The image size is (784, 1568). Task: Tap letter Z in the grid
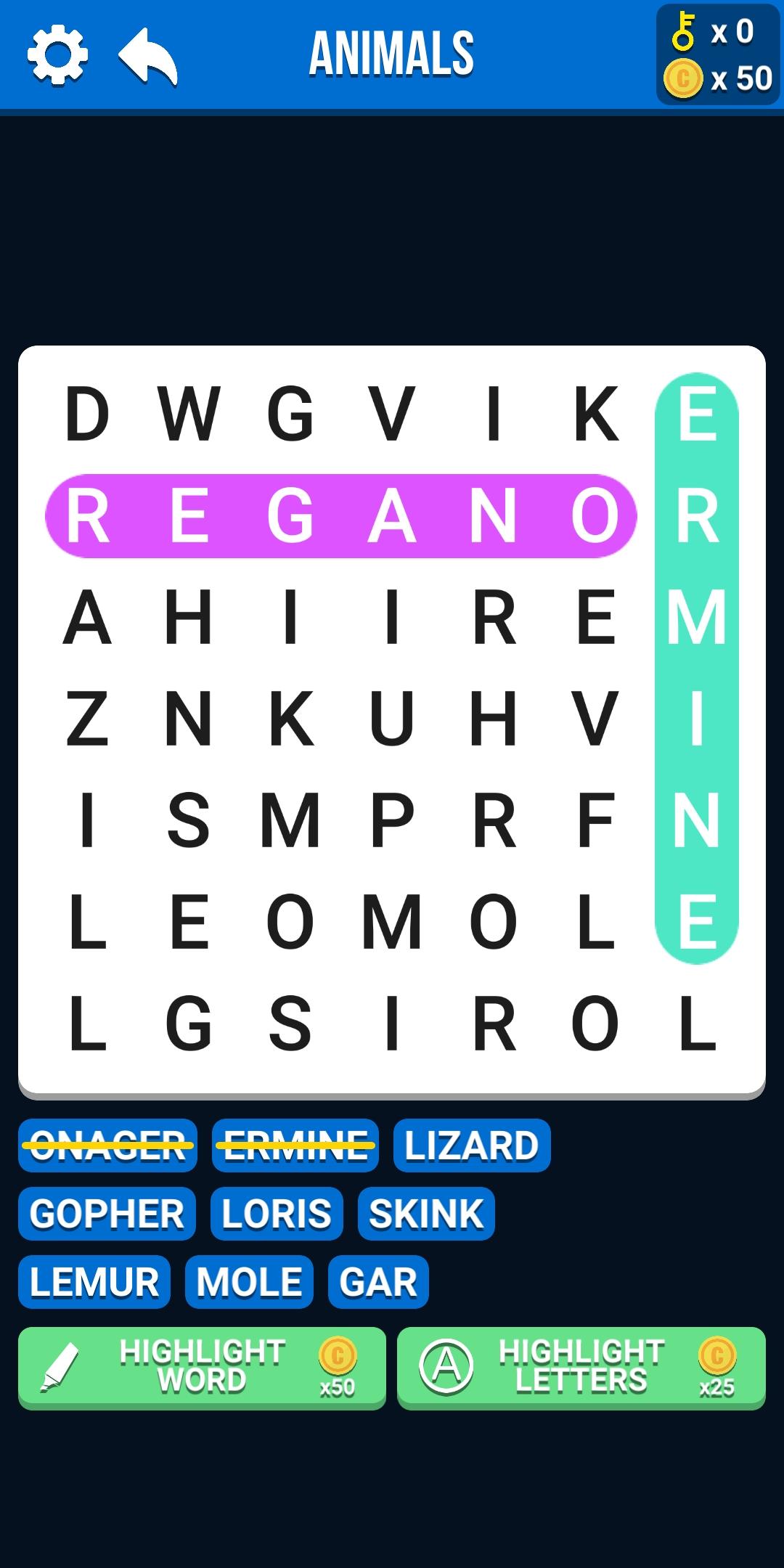[x=87, y=719]
